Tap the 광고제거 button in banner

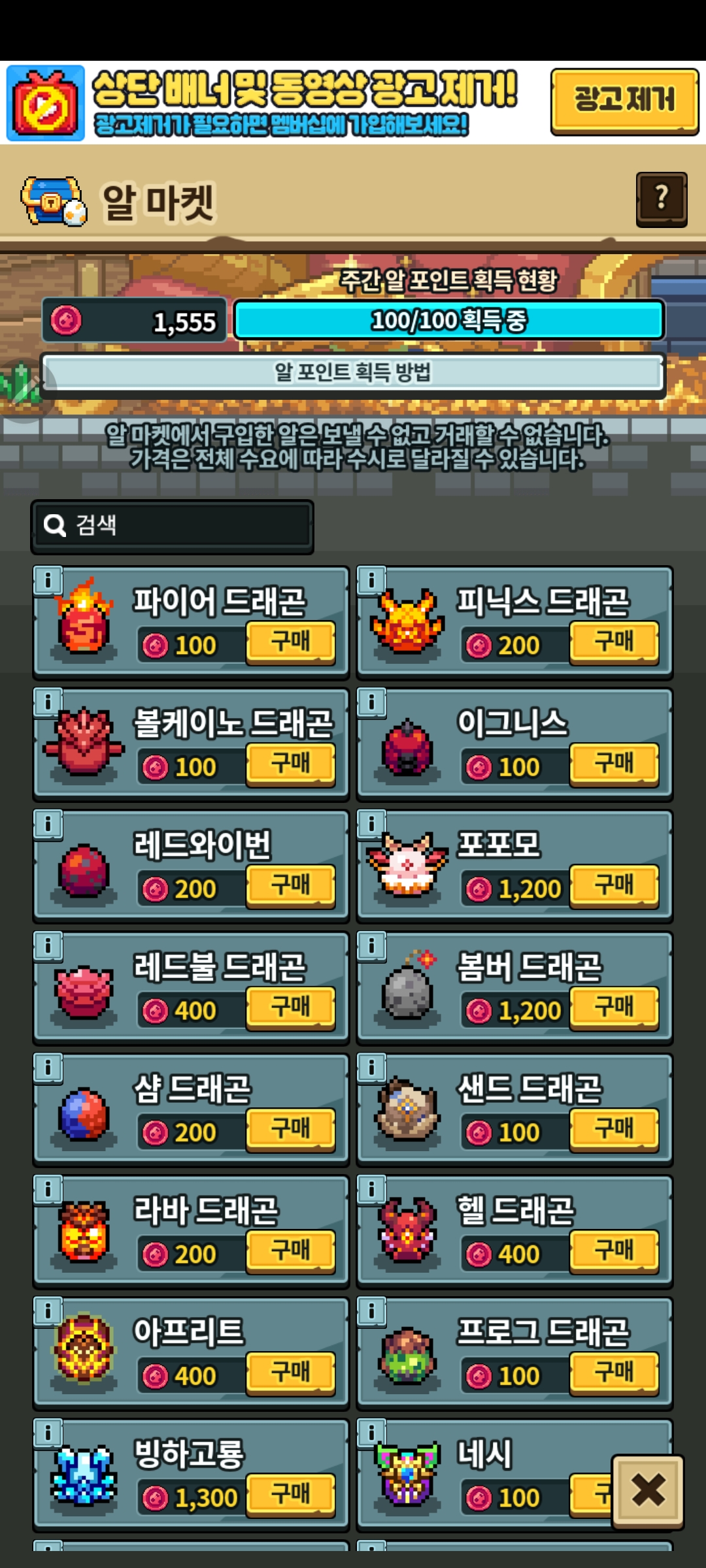click(x=624, y=101)
